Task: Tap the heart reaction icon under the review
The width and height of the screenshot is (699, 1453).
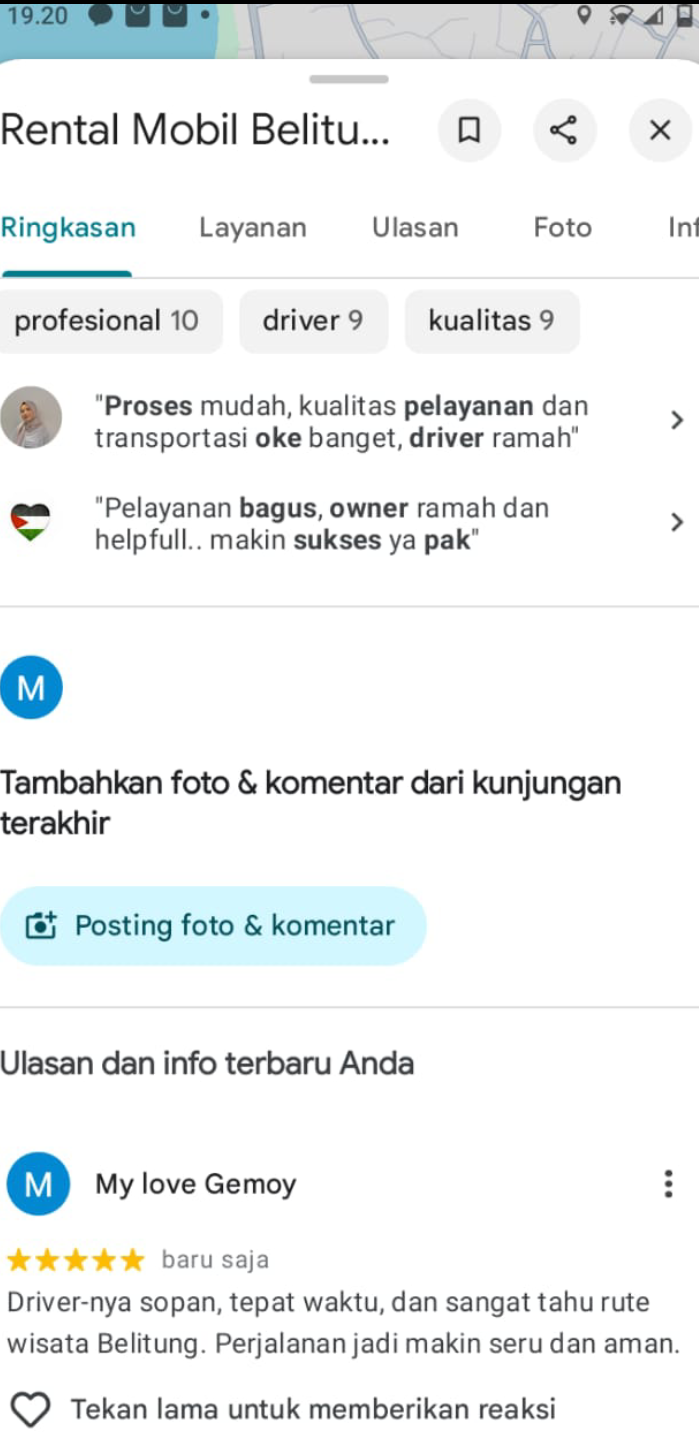Action: [31, 1410]
